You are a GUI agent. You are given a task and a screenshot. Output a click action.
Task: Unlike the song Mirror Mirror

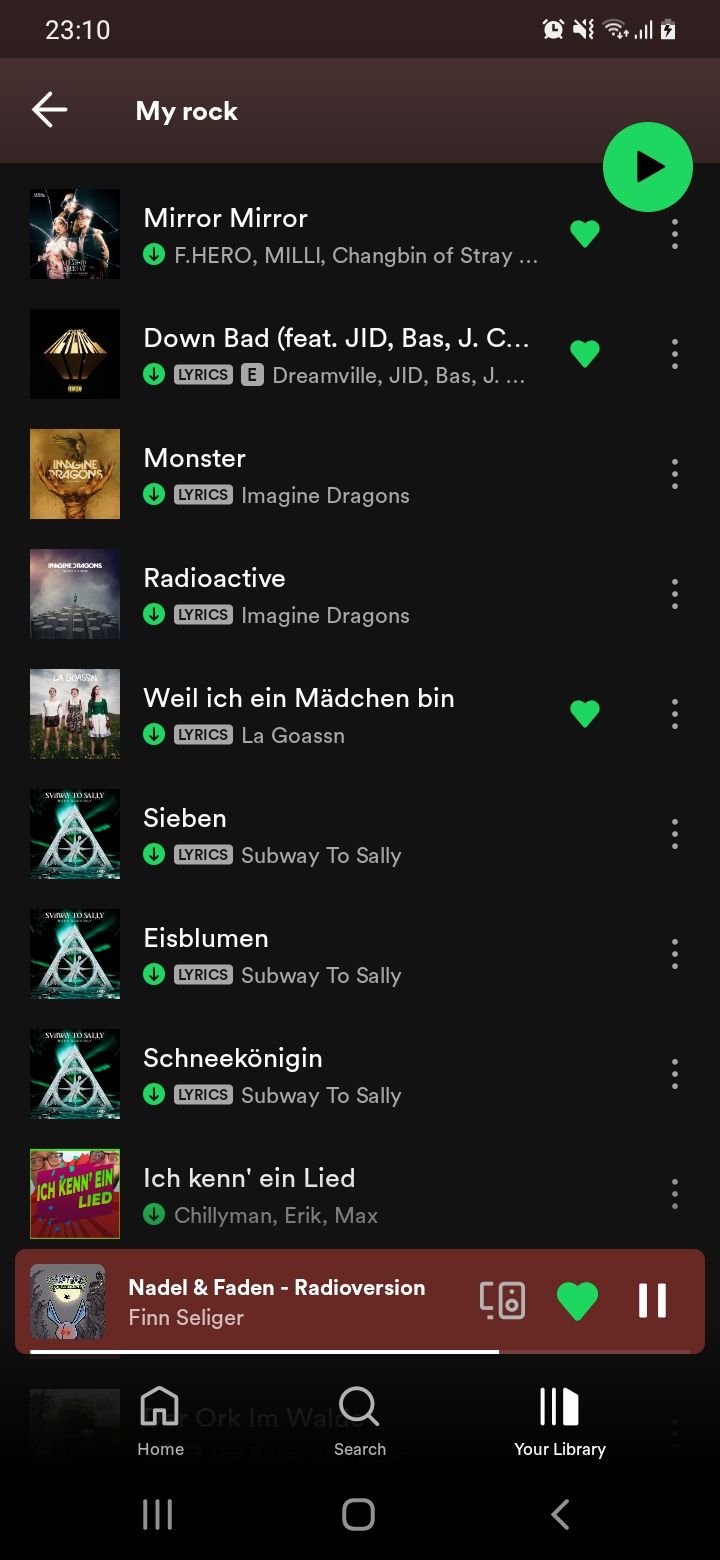pos(585,234)
